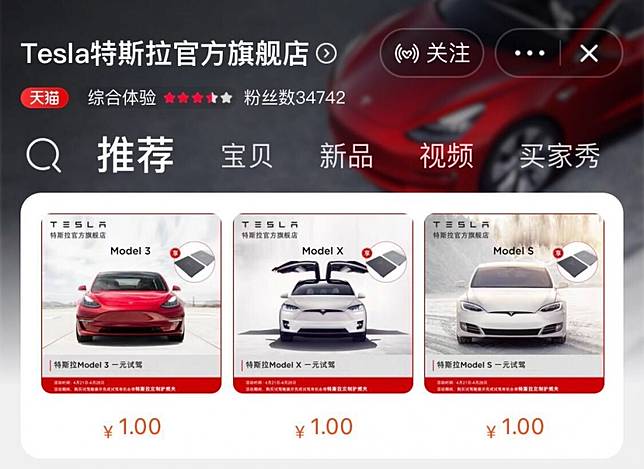Close the store page
This screenshot has height=469, width=644.
click(589, 53)
